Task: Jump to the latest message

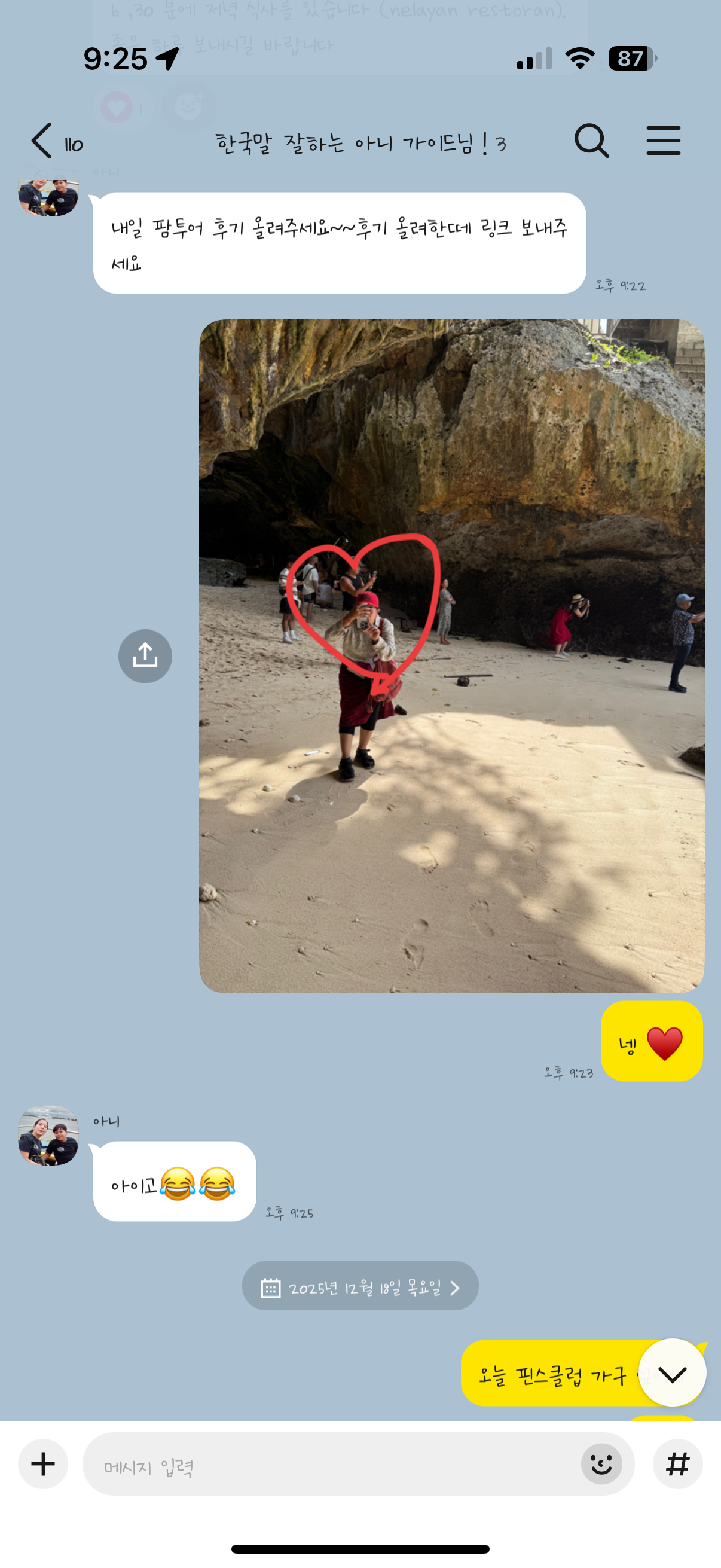Action: (672, 1373)
